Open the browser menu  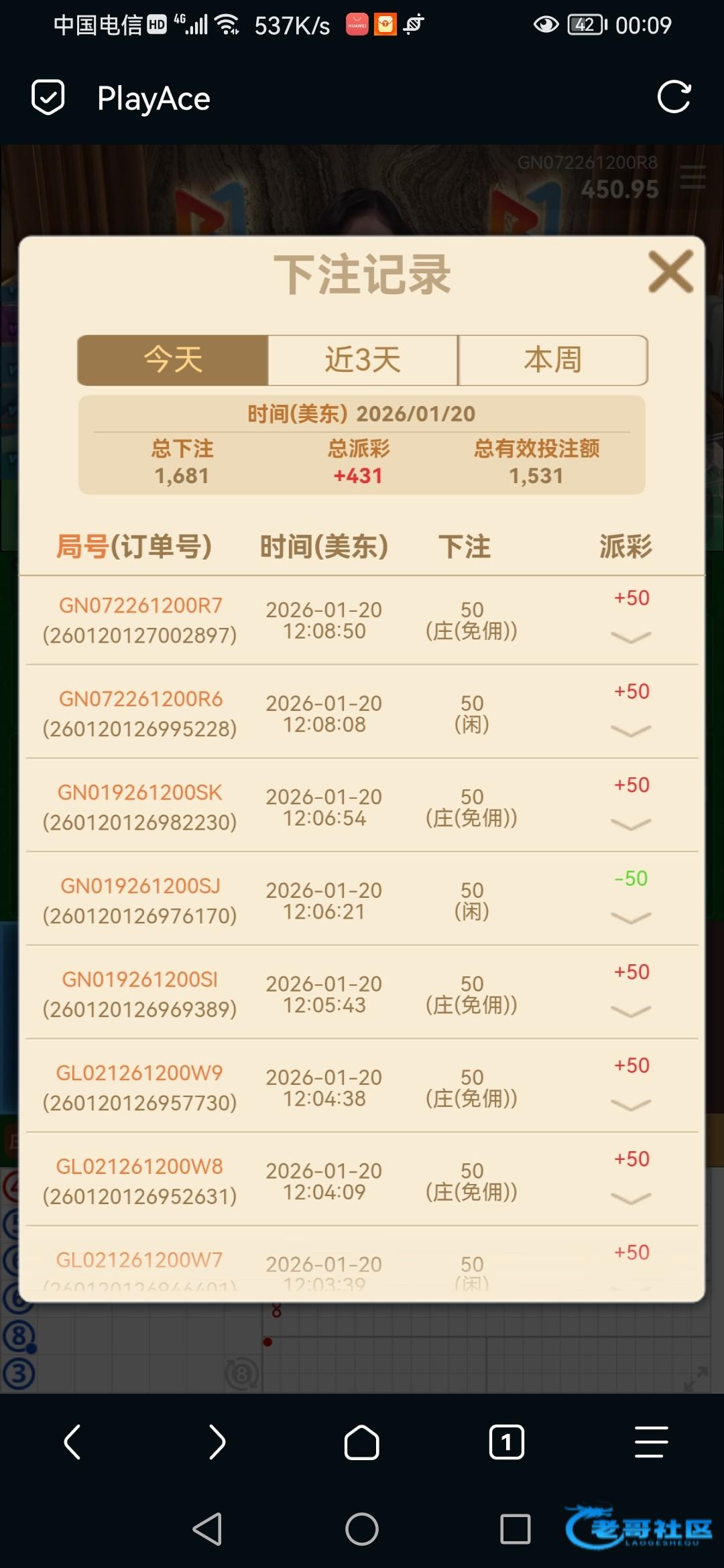point(651,1442)
